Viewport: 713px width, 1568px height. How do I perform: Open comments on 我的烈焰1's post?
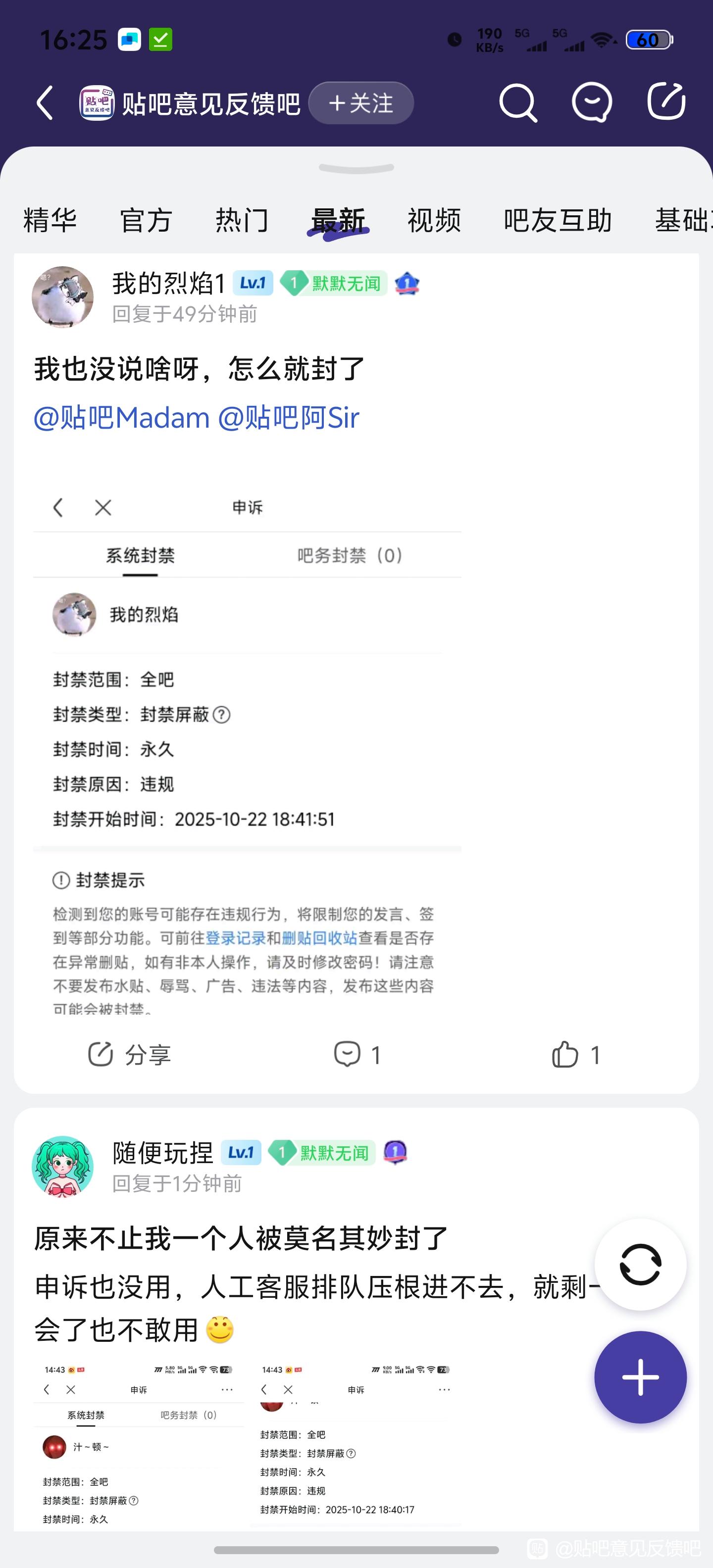357,1055
